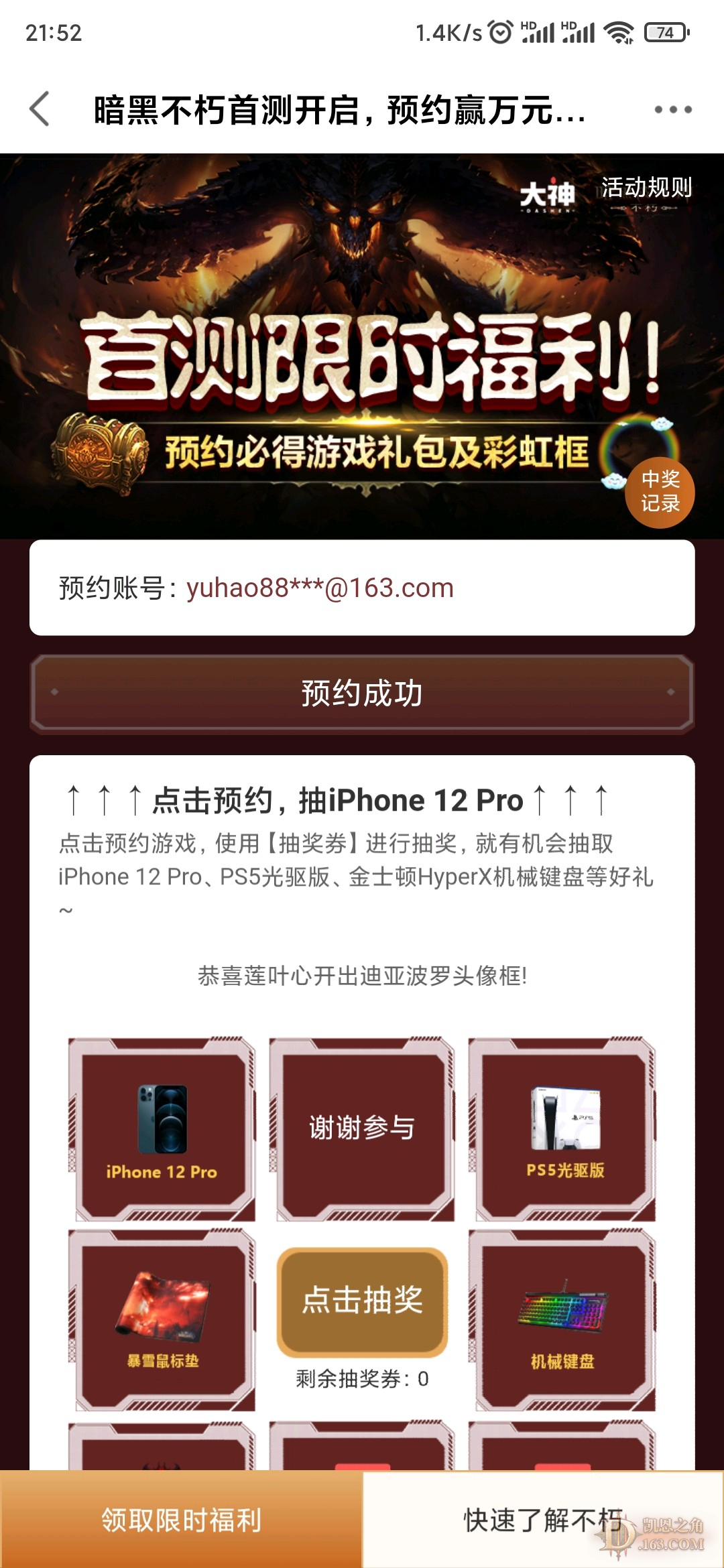Open 快速了解不朽 at the bottom
The width and height of the screenshot is (724, 1568).
coord(543,1520)
